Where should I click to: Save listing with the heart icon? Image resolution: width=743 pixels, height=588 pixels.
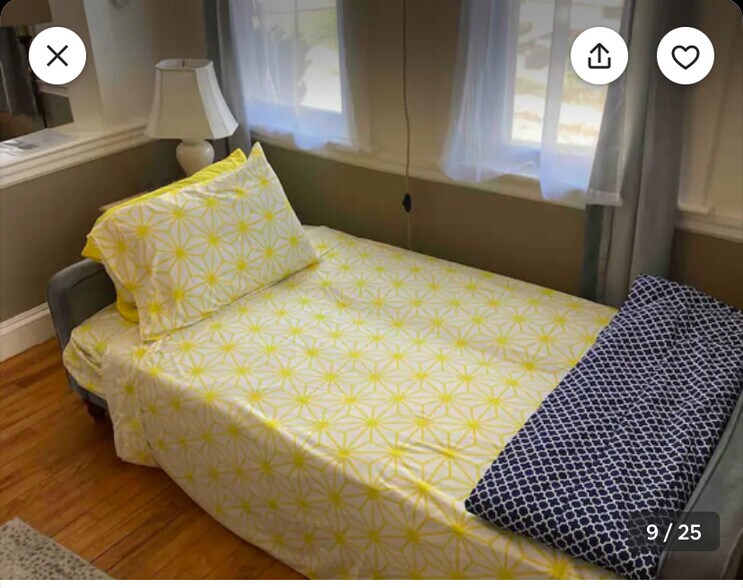pyautogui.click(x=685, y=56)
